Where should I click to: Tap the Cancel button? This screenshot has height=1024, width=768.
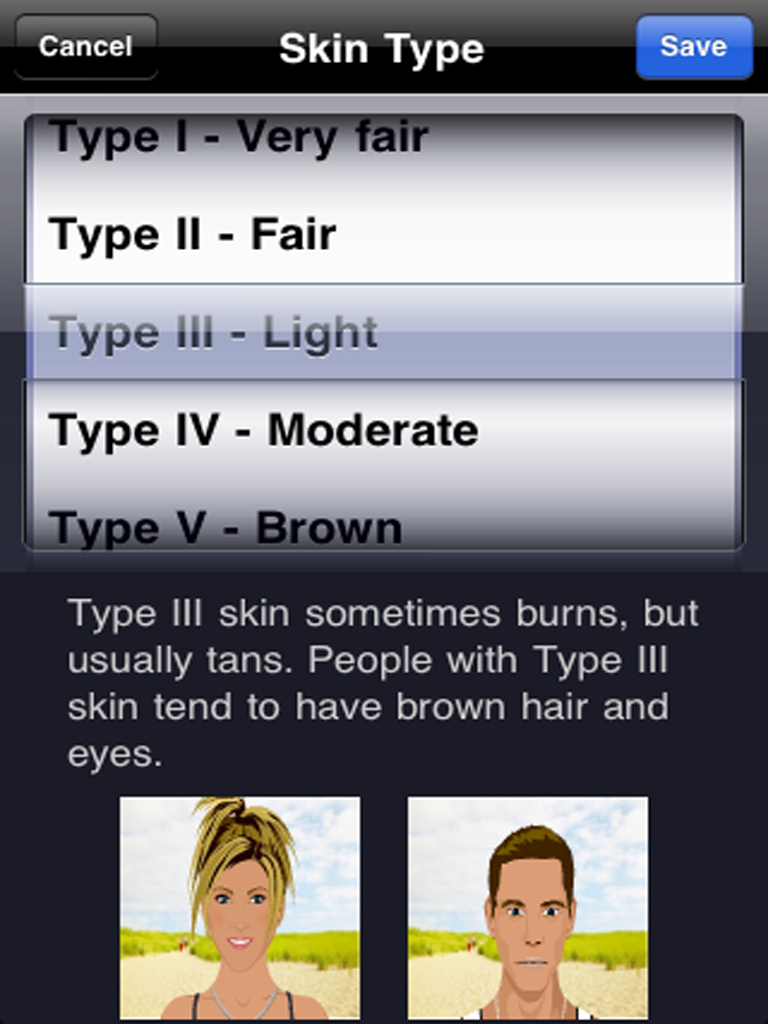[85, 47]
